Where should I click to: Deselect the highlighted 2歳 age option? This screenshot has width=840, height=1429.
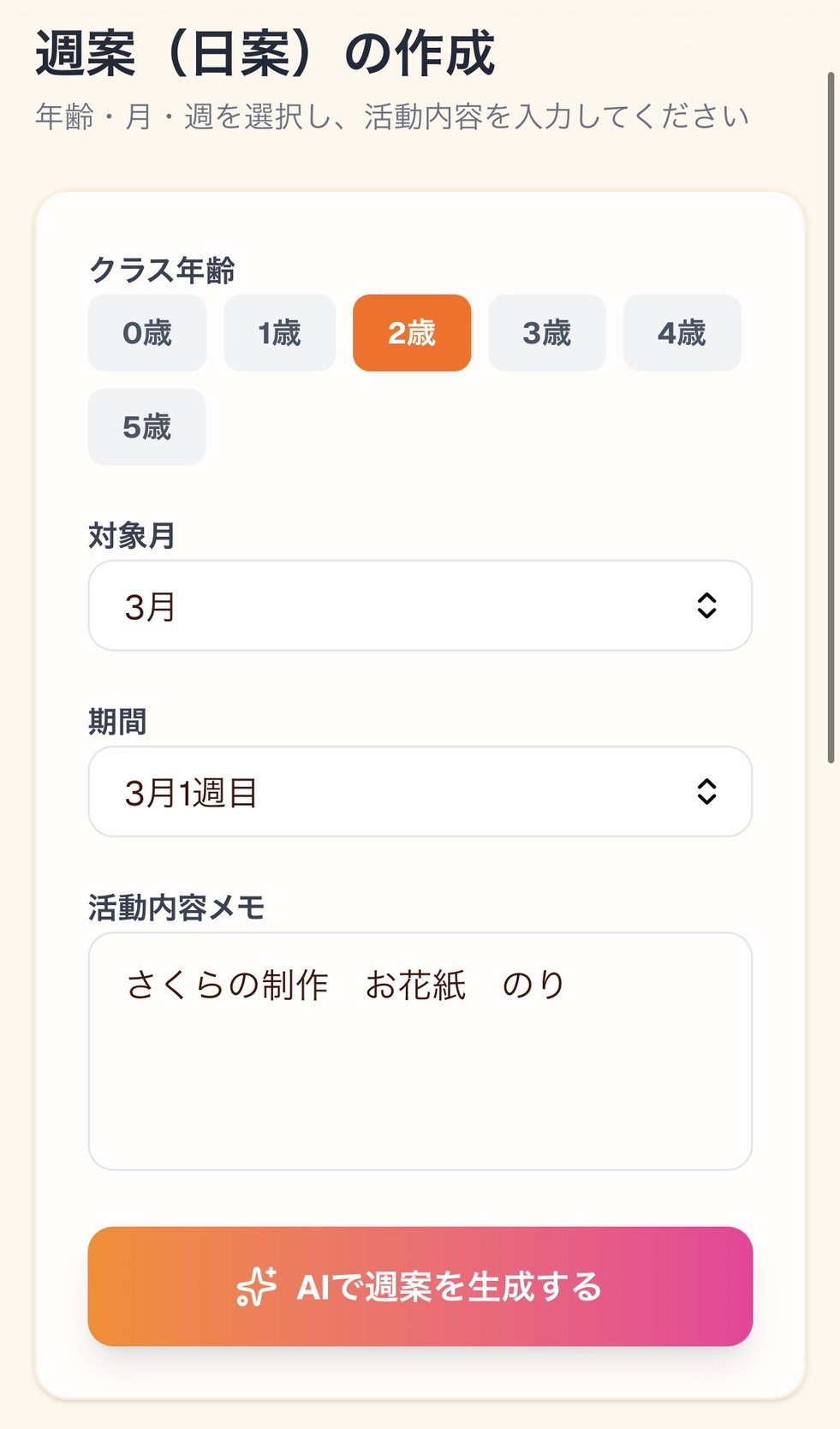tap(412, 333)
